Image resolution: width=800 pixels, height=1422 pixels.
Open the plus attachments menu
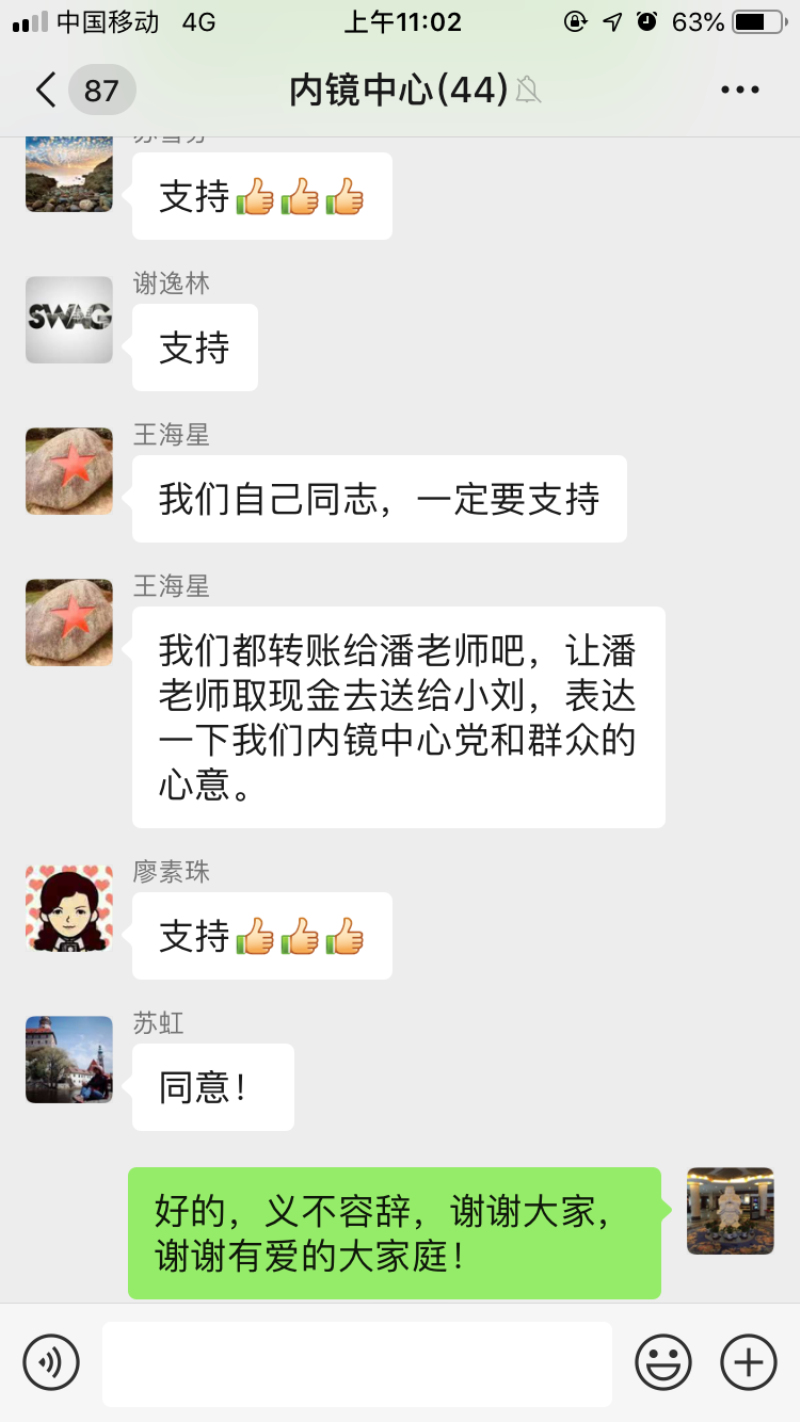[x=748, y=1362]
